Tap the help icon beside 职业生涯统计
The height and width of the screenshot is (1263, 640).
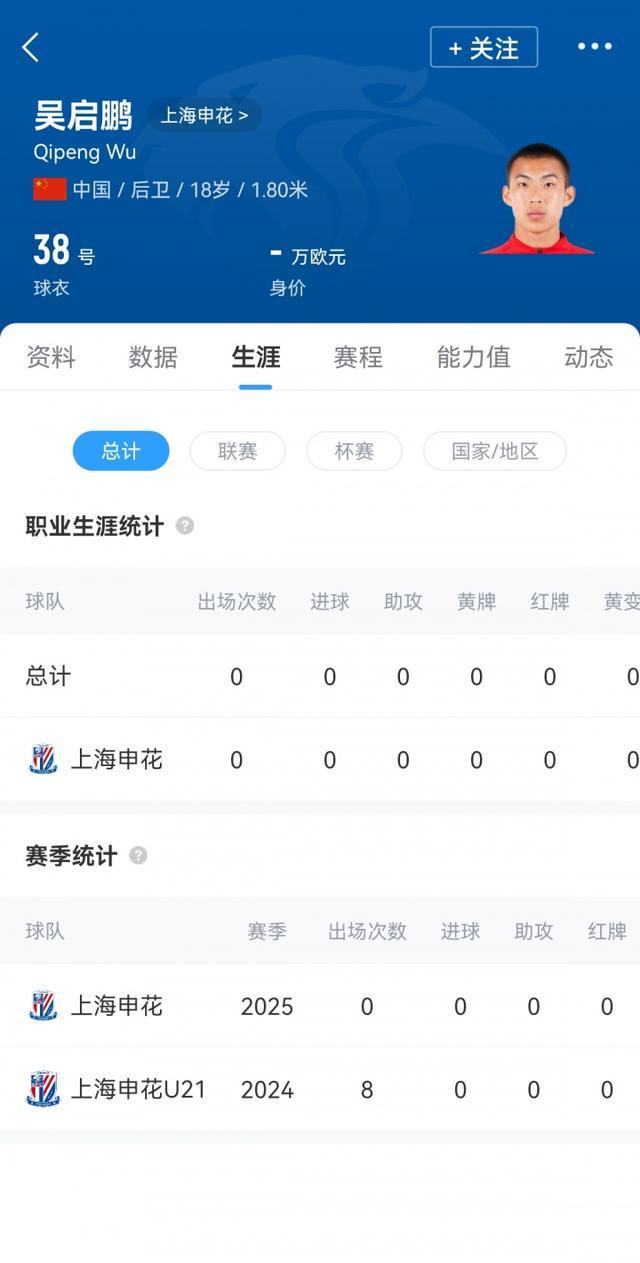185,526
